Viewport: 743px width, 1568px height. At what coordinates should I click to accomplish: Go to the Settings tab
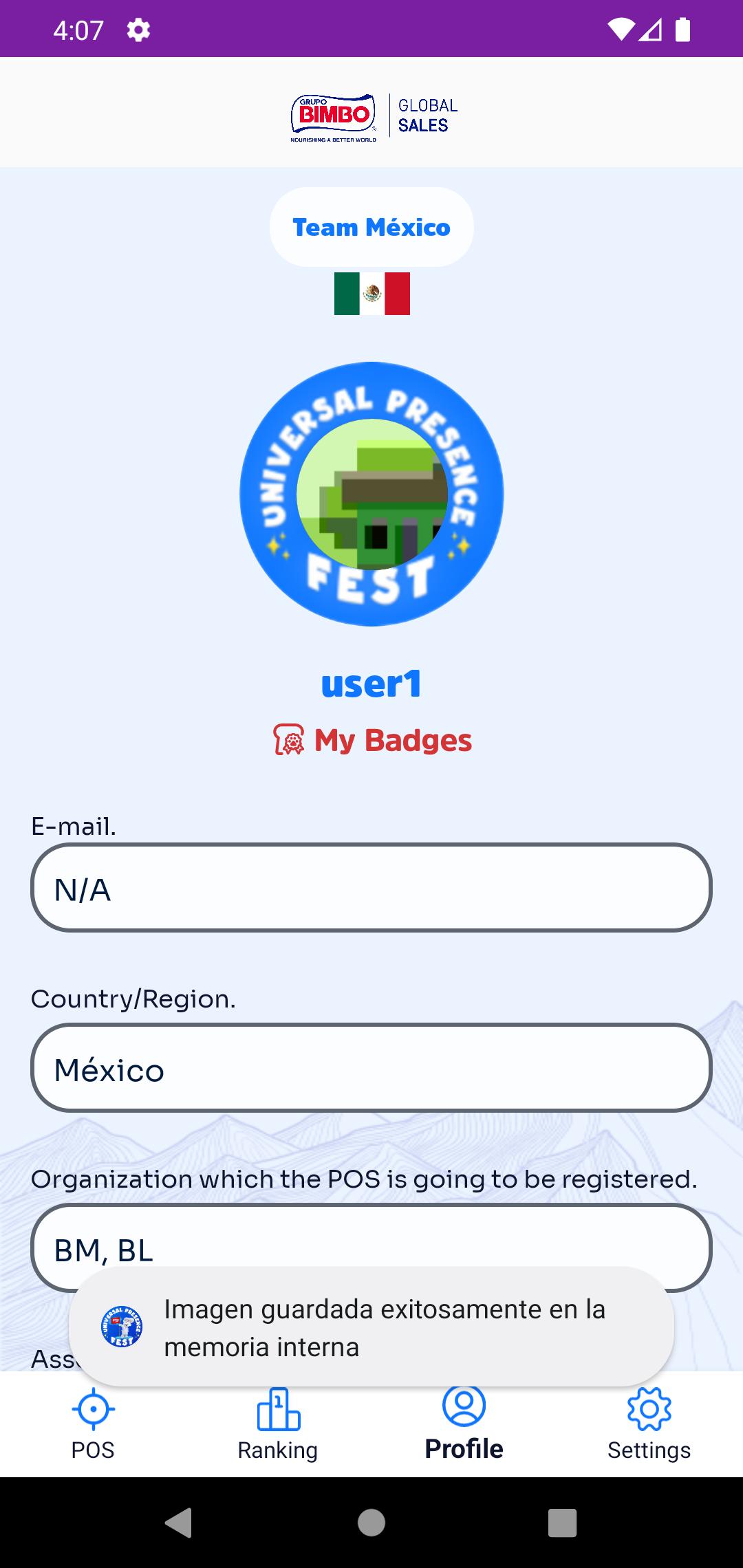649,1424
